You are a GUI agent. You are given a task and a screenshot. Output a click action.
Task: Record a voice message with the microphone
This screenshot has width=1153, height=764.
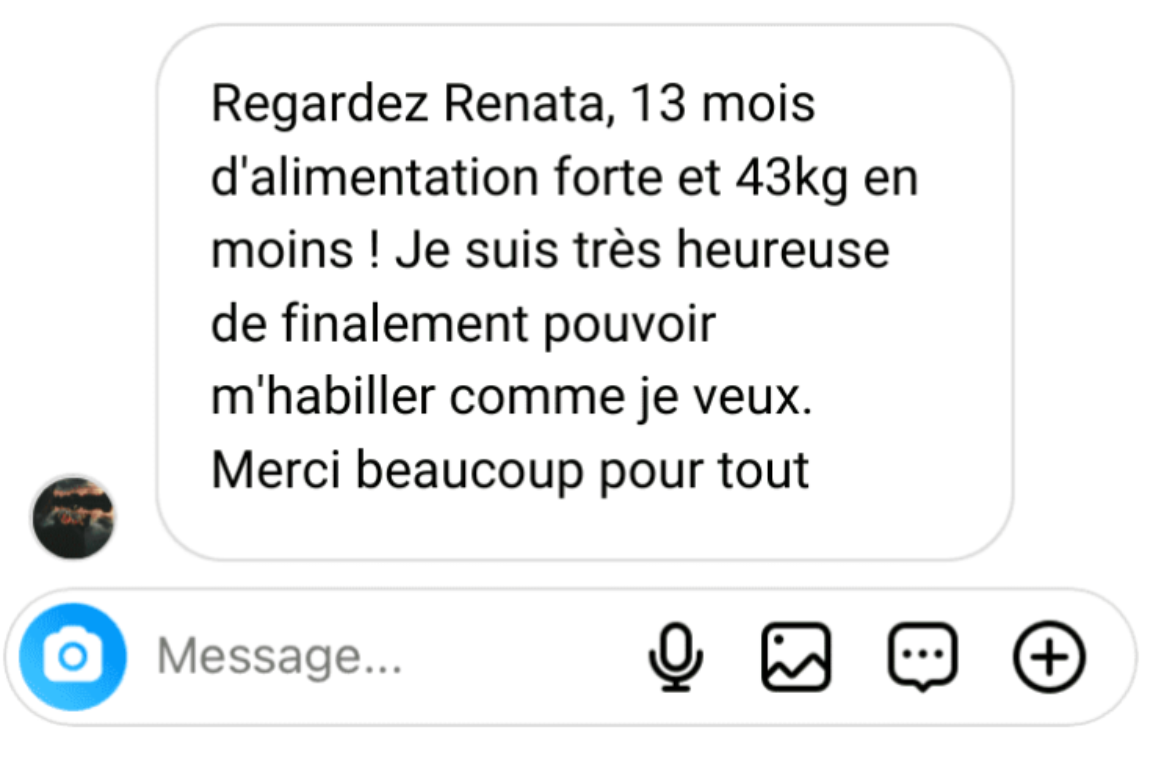[x=676, y=657]
